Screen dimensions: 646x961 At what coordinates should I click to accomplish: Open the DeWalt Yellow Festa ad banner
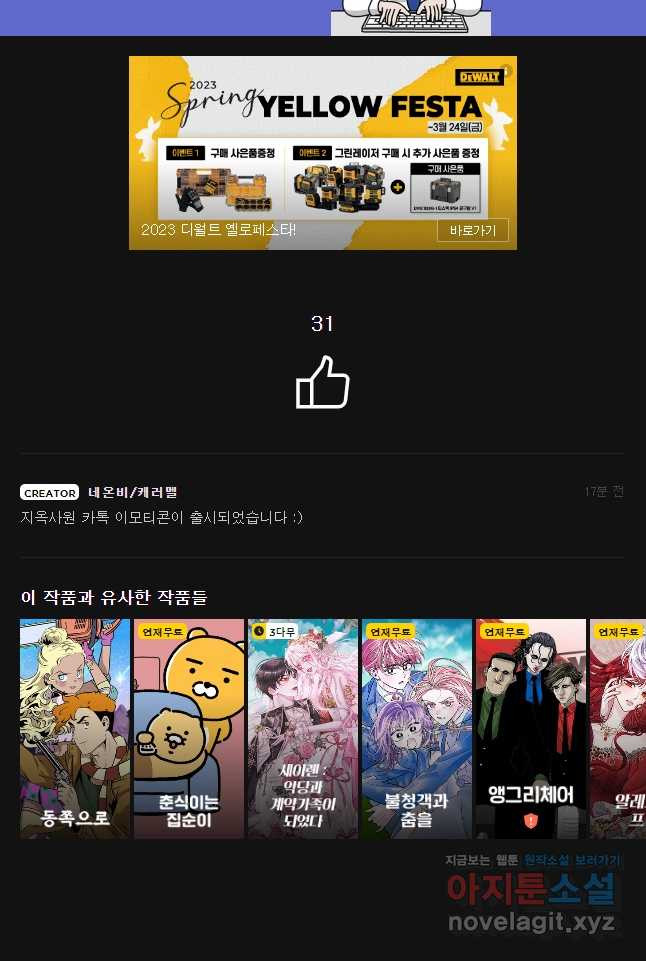click(x=322, y=140)
